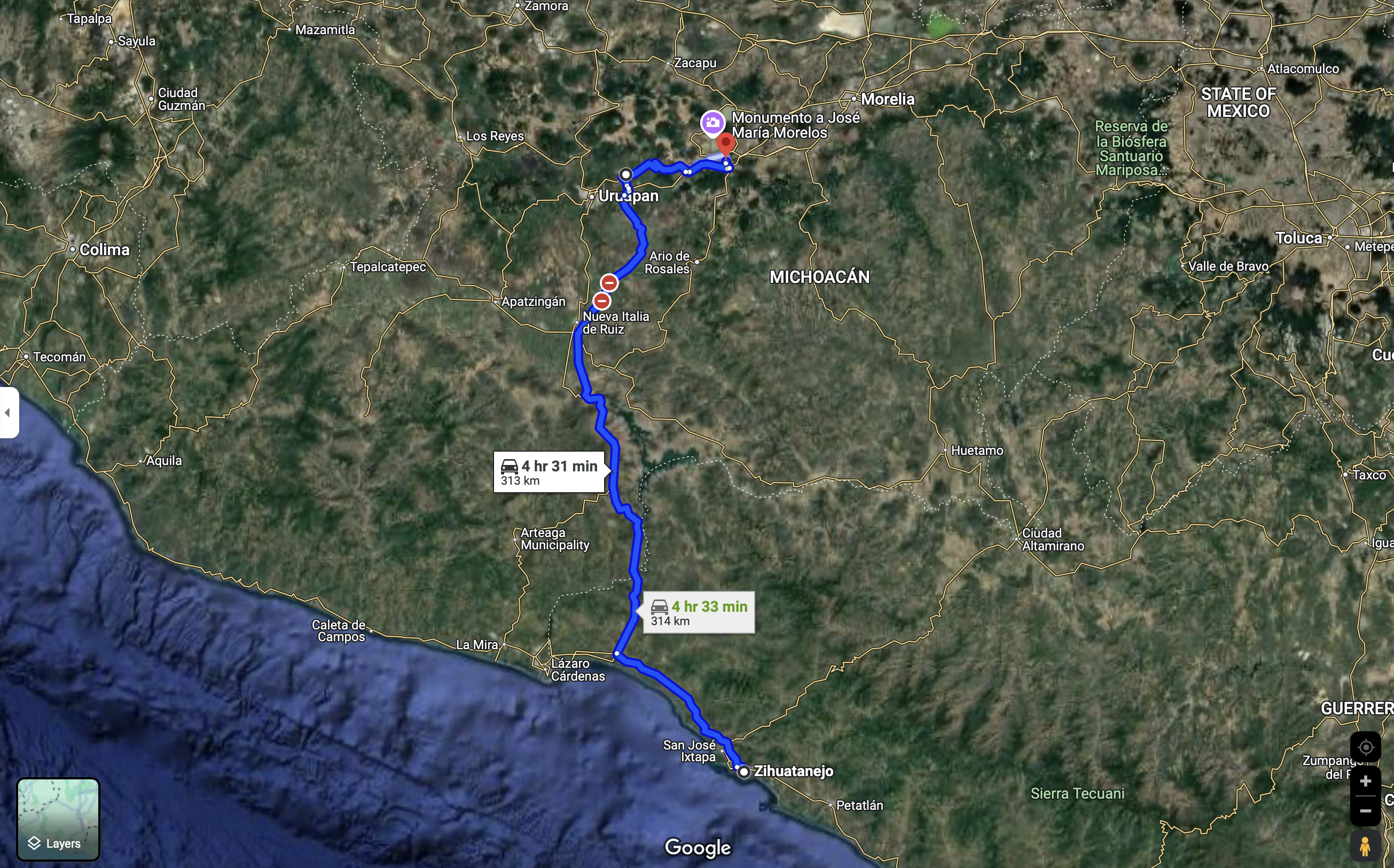Open the Layers map type switcher
Screen dimensions: 1394x868
58,819
